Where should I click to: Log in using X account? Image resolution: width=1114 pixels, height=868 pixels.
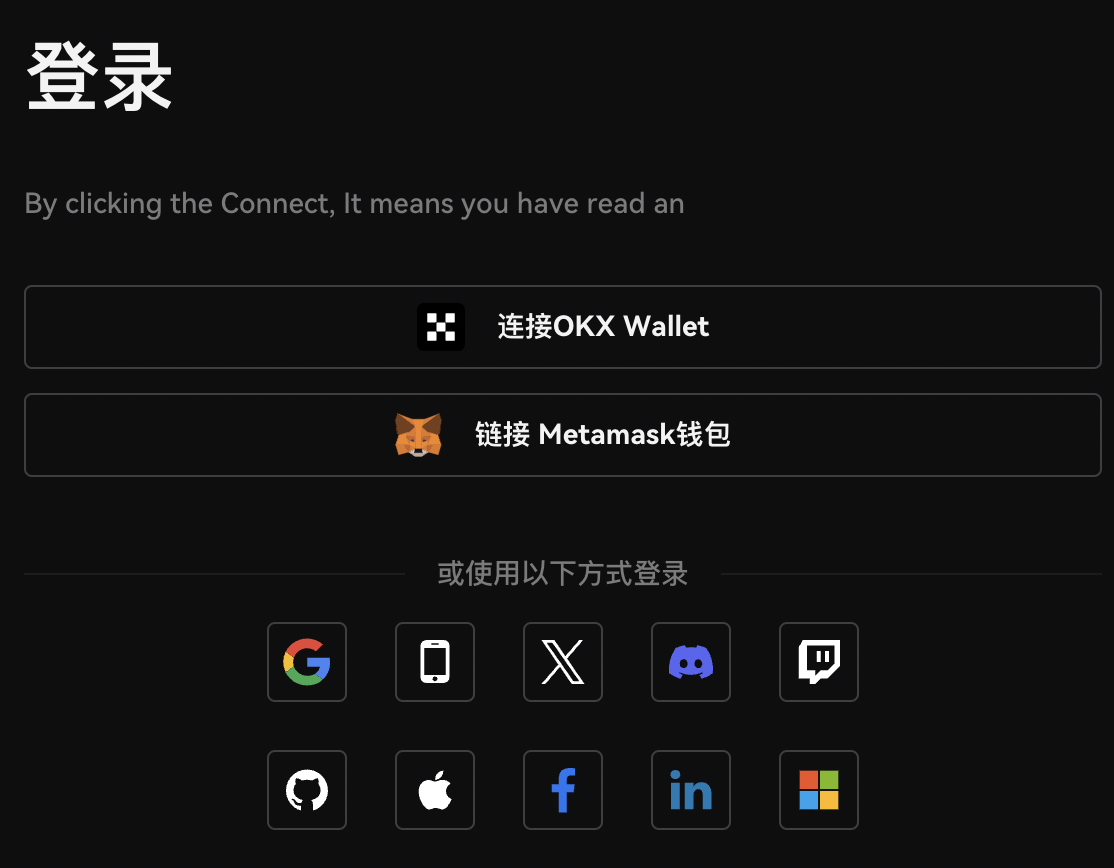(563, 662)
